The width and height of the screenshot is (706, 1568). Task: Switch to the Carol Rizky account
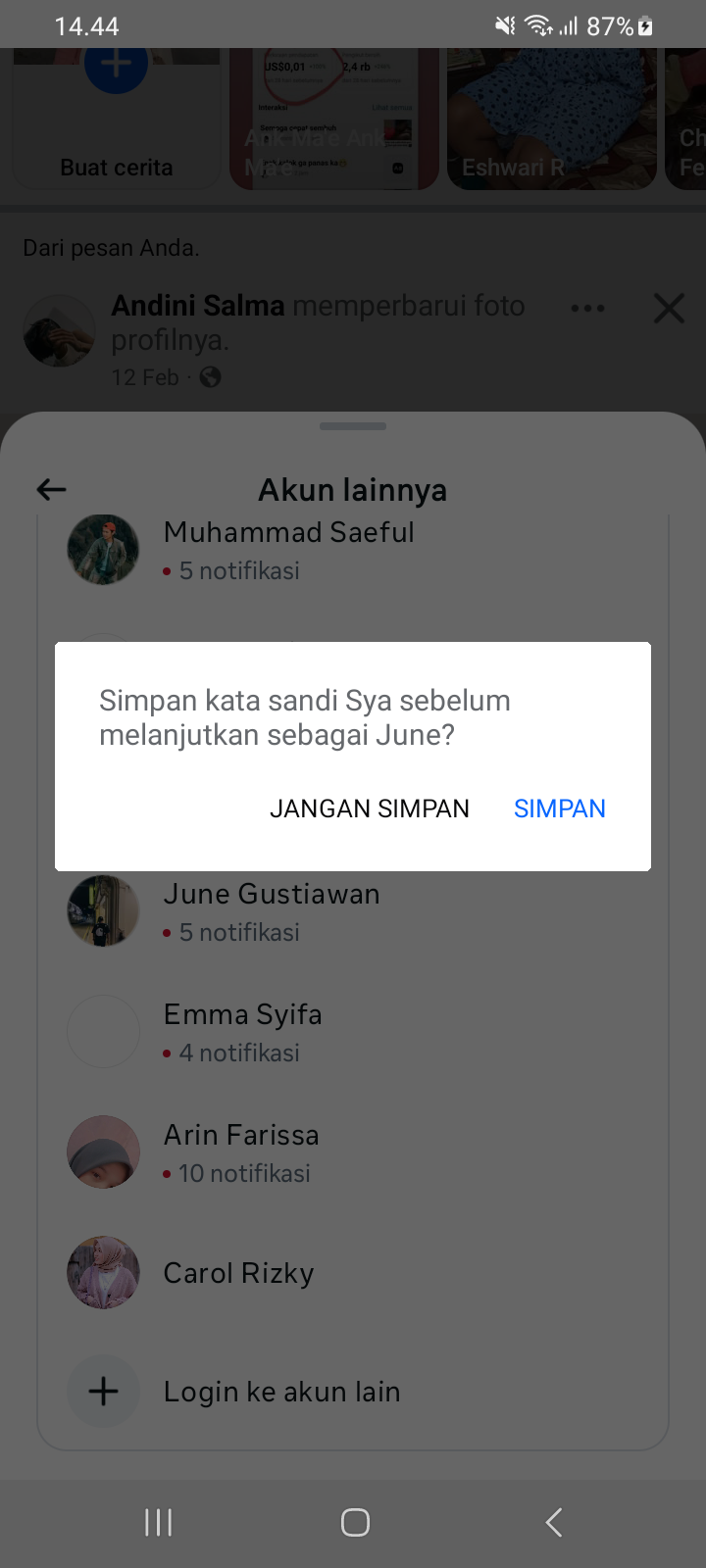click(238, 1273)
